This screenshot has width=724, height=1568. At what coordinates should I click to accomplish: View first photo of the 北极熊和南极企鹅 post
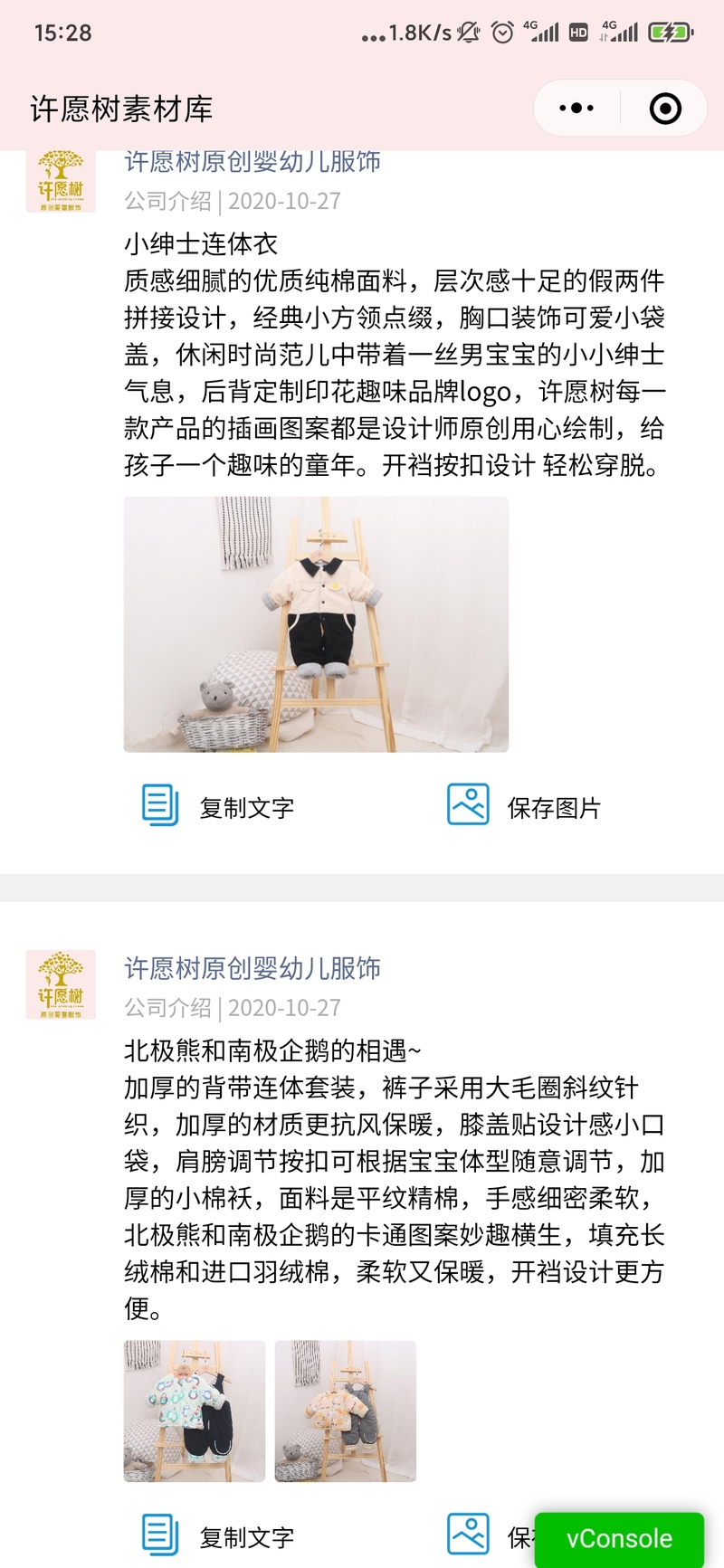(195, 1411)
